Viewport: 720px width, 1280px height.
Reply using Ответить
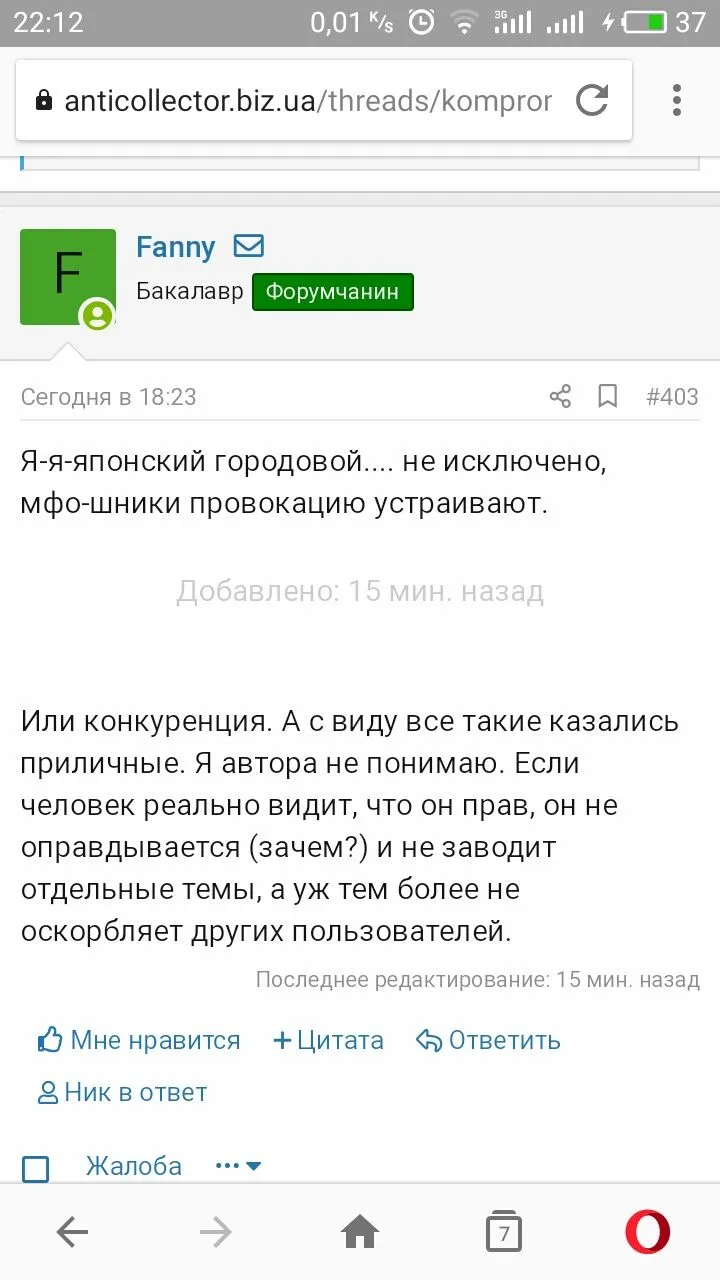tap(488, 1040)
